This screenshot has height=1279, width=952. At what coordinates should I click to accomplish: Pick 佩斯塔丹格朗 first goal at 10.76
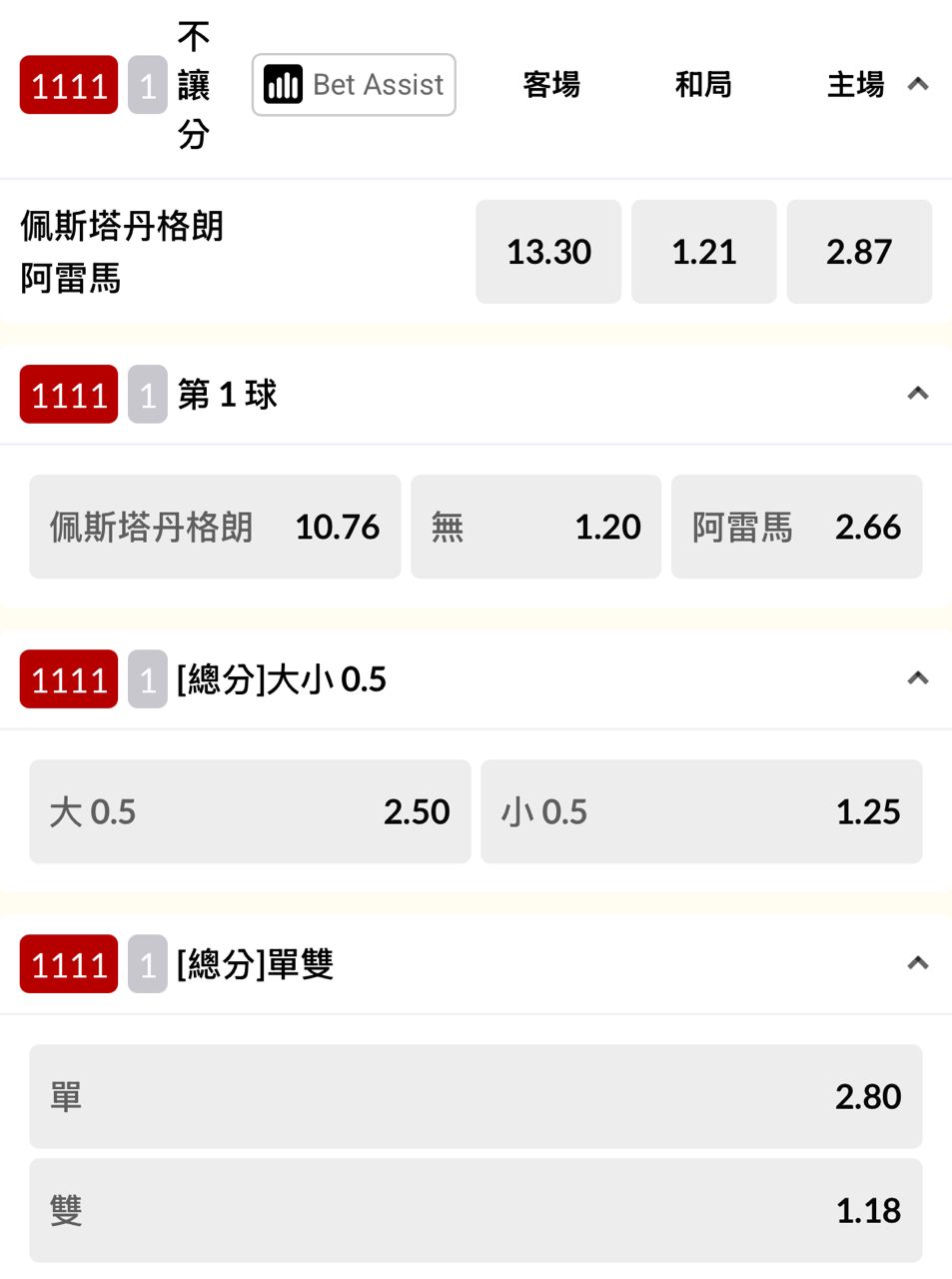coord(215,527)
